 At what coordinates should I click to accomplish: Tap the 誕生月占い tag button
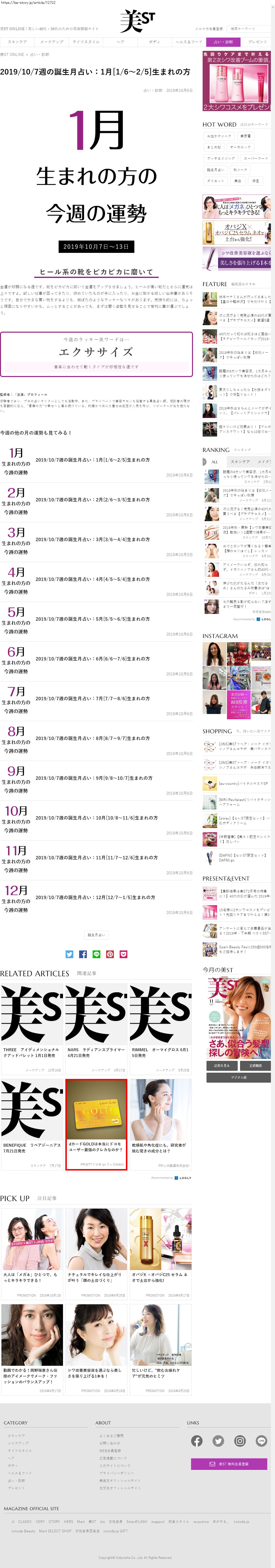(x=96, y=935)
